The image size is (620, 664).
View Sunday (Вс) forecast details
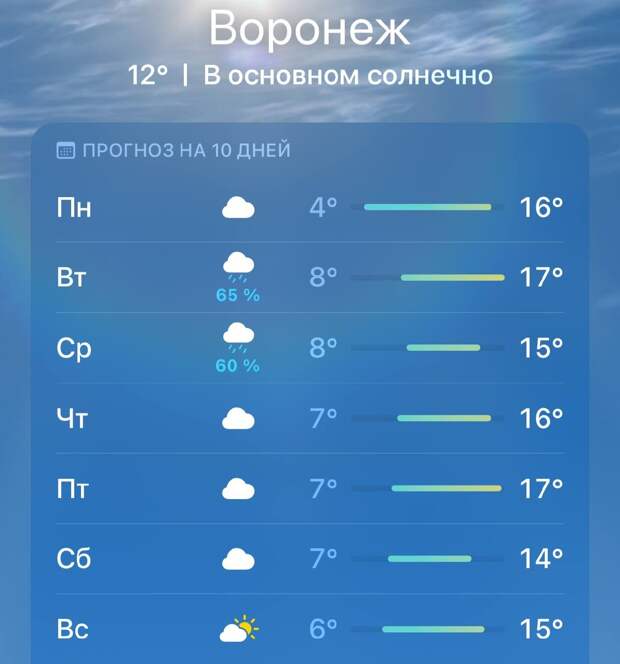point(310,629)
